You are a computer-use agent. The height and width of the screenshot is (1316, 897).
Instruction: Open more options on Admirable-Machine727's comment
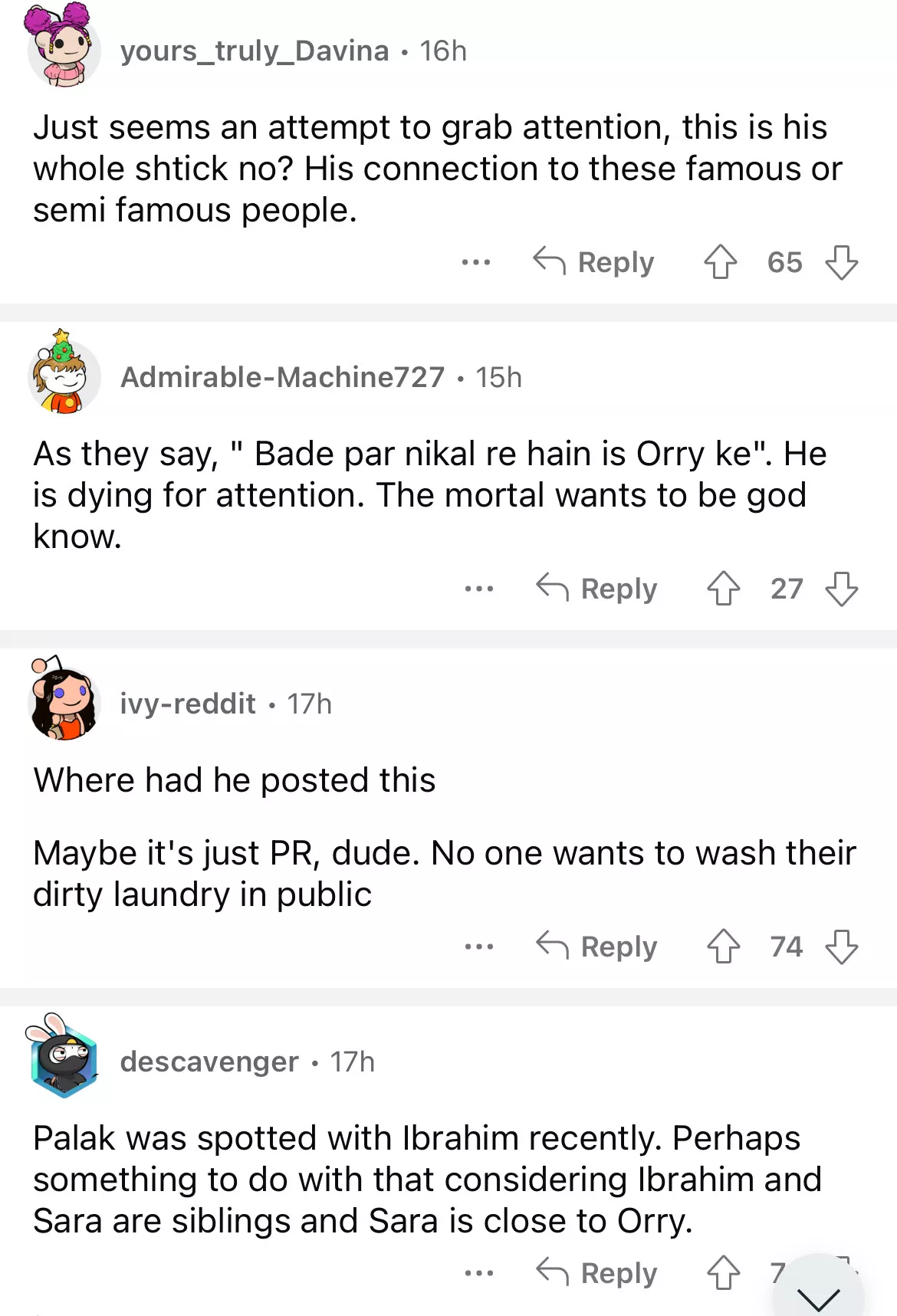[x=479, y=589]
